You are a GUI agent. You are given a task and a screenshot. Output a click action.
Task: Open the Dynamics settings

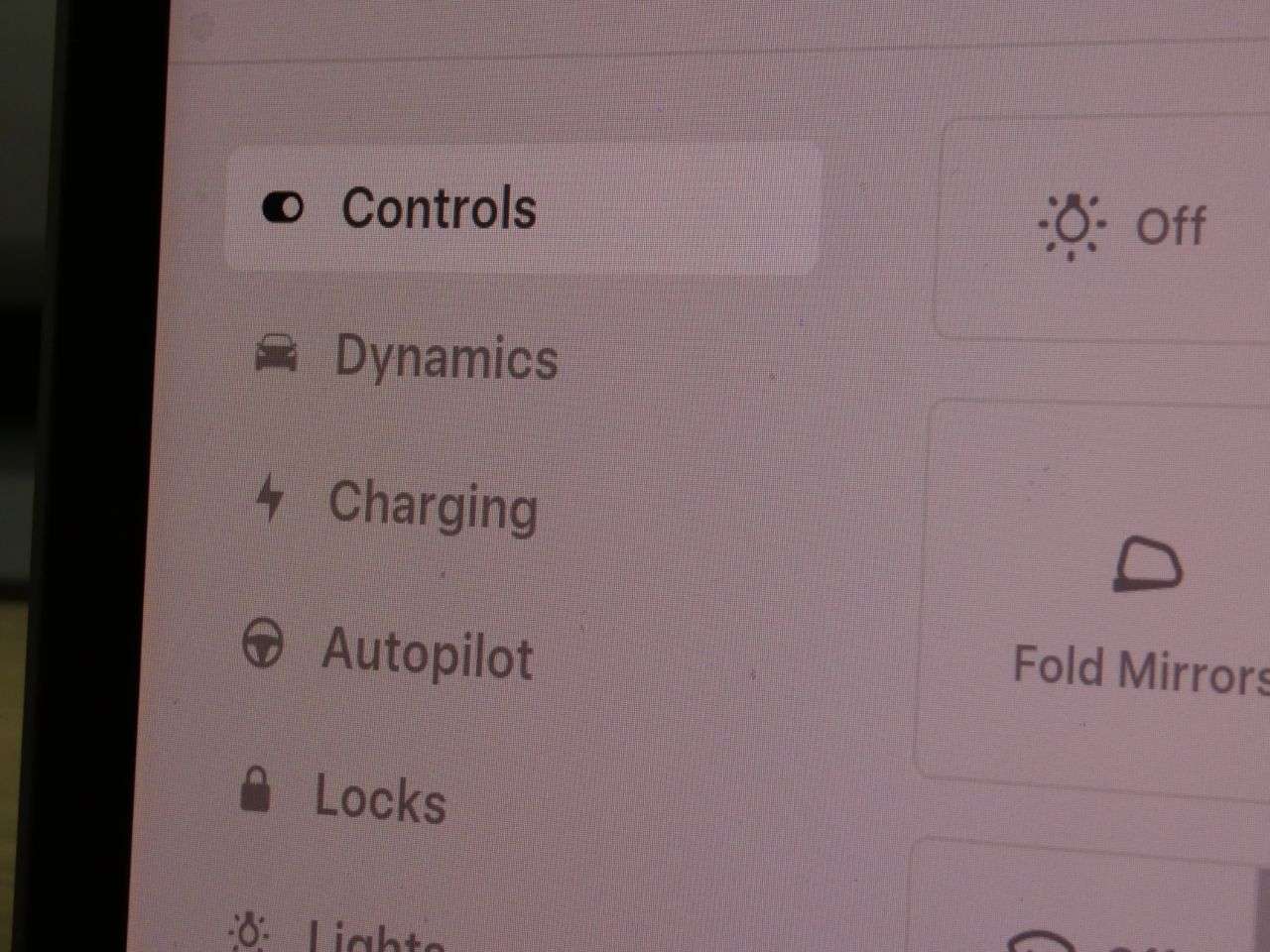coord(444,357)
